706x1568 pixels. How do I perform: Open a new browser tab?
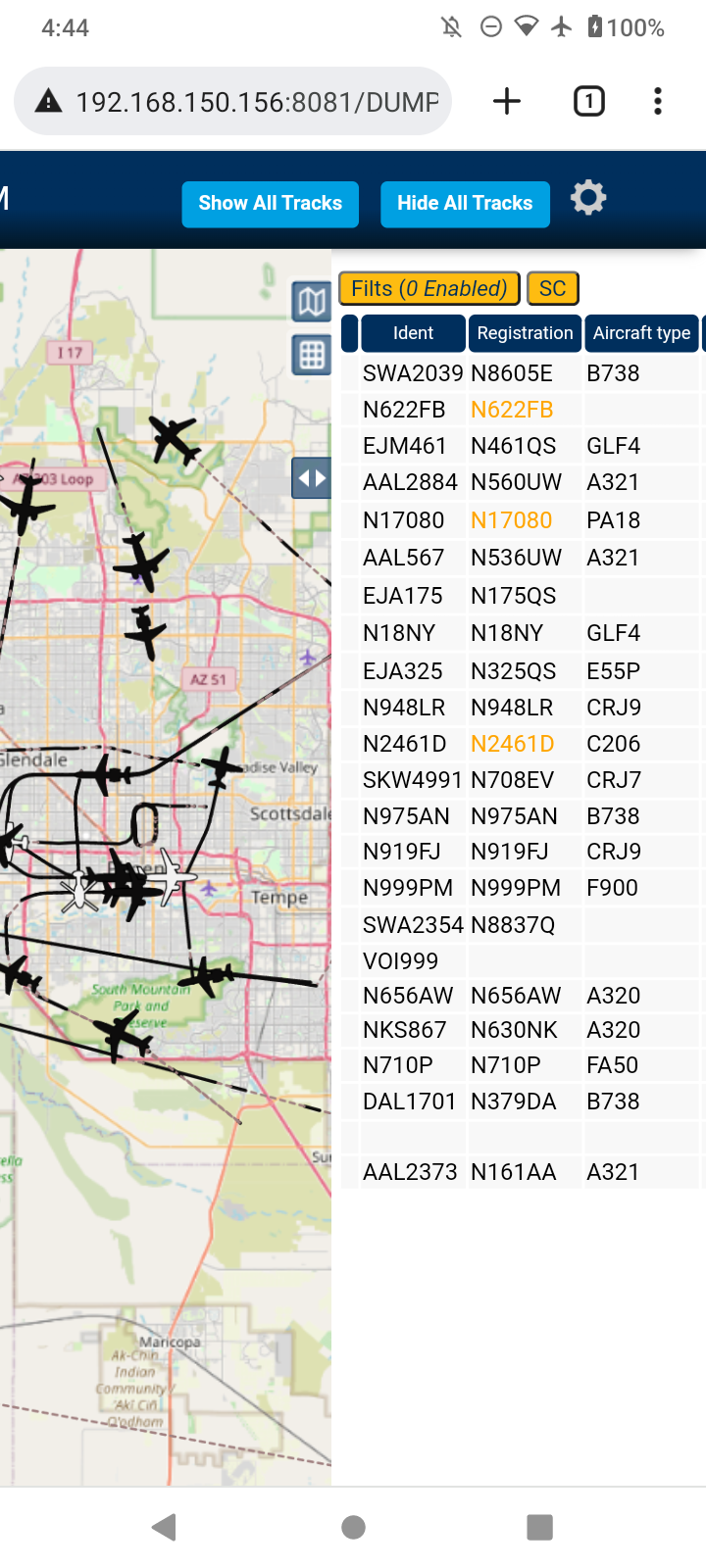(x=507, y=101)
